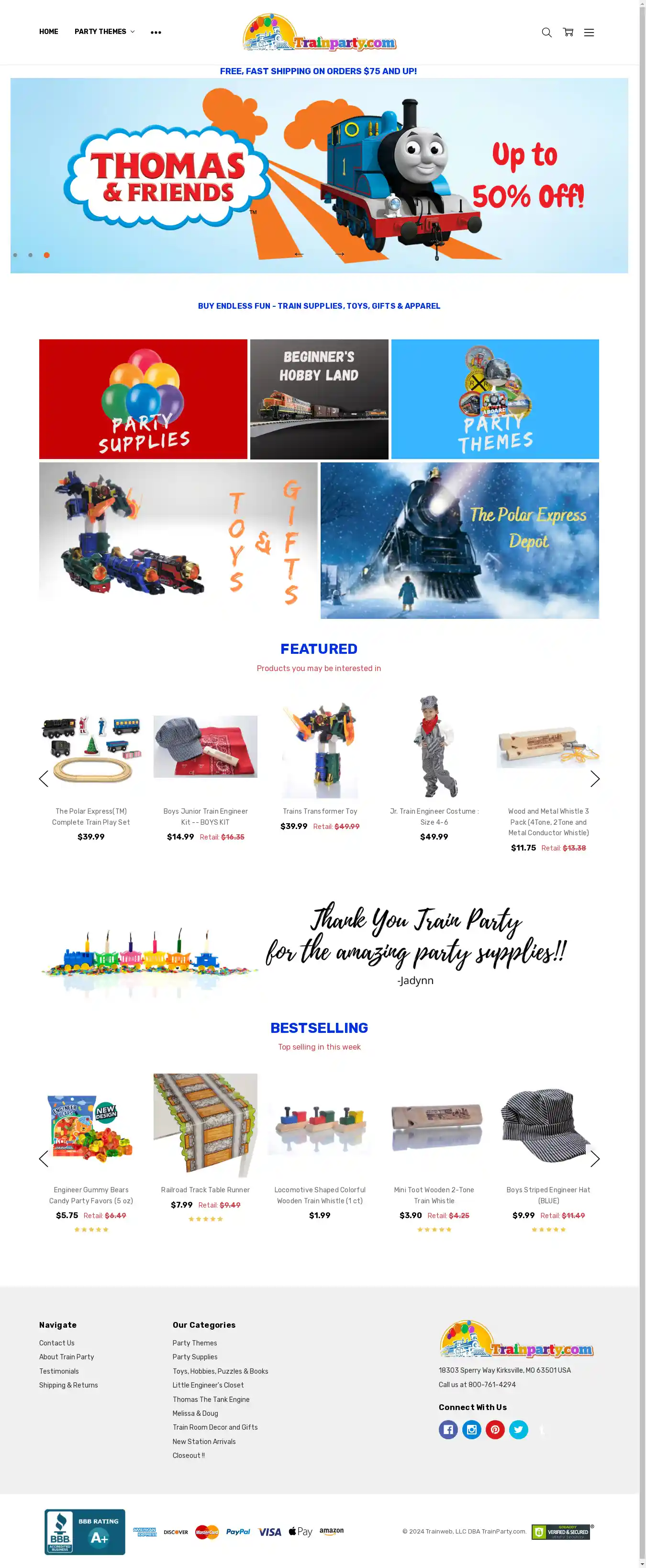Viewport: 646px width, 1568px height.
Task: Open Beginner's Hobby Land tile
Action: click(319, 399)
